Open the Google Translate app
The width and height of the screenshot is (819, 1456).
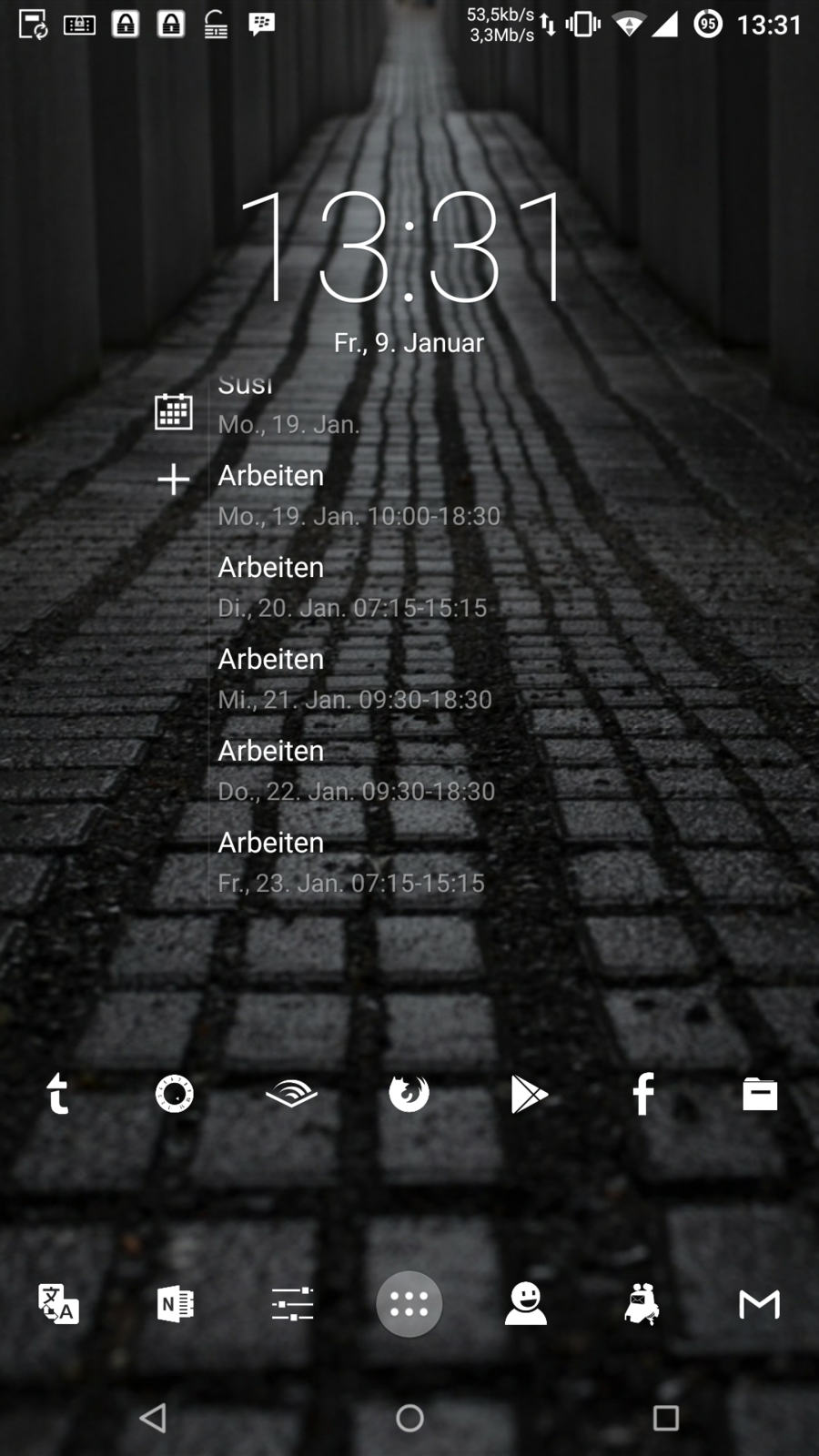pyautogui.click(x=58, y=1304)
